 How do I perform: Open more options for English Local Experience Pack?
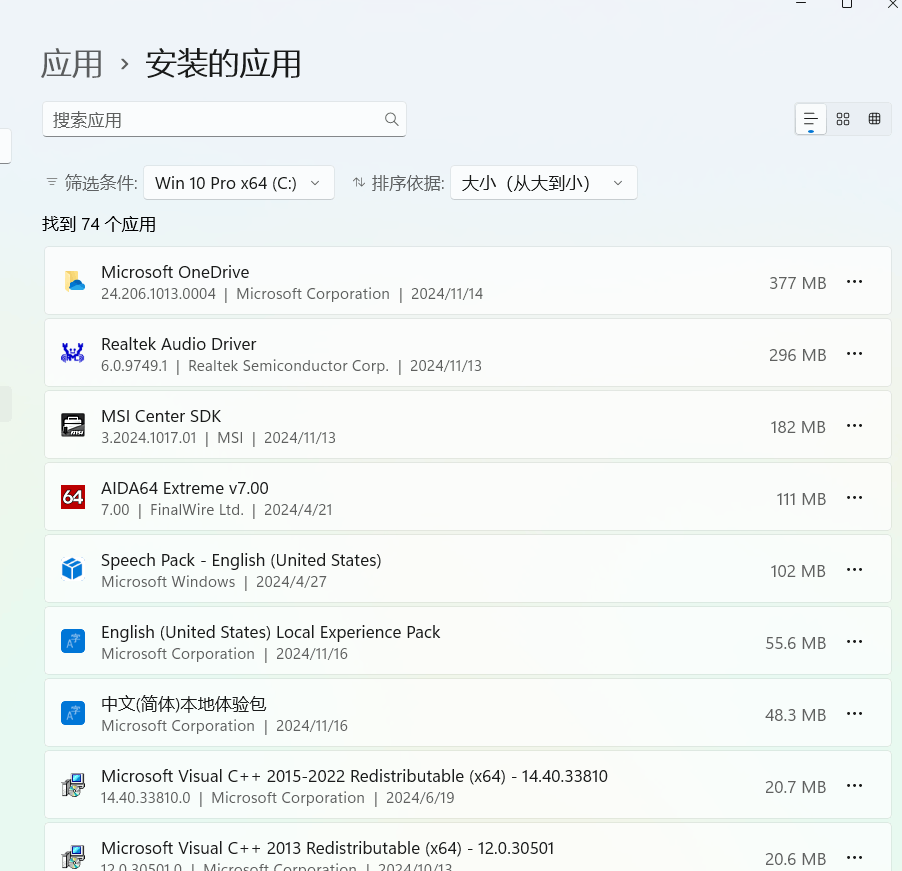click(x=854, y=642)
